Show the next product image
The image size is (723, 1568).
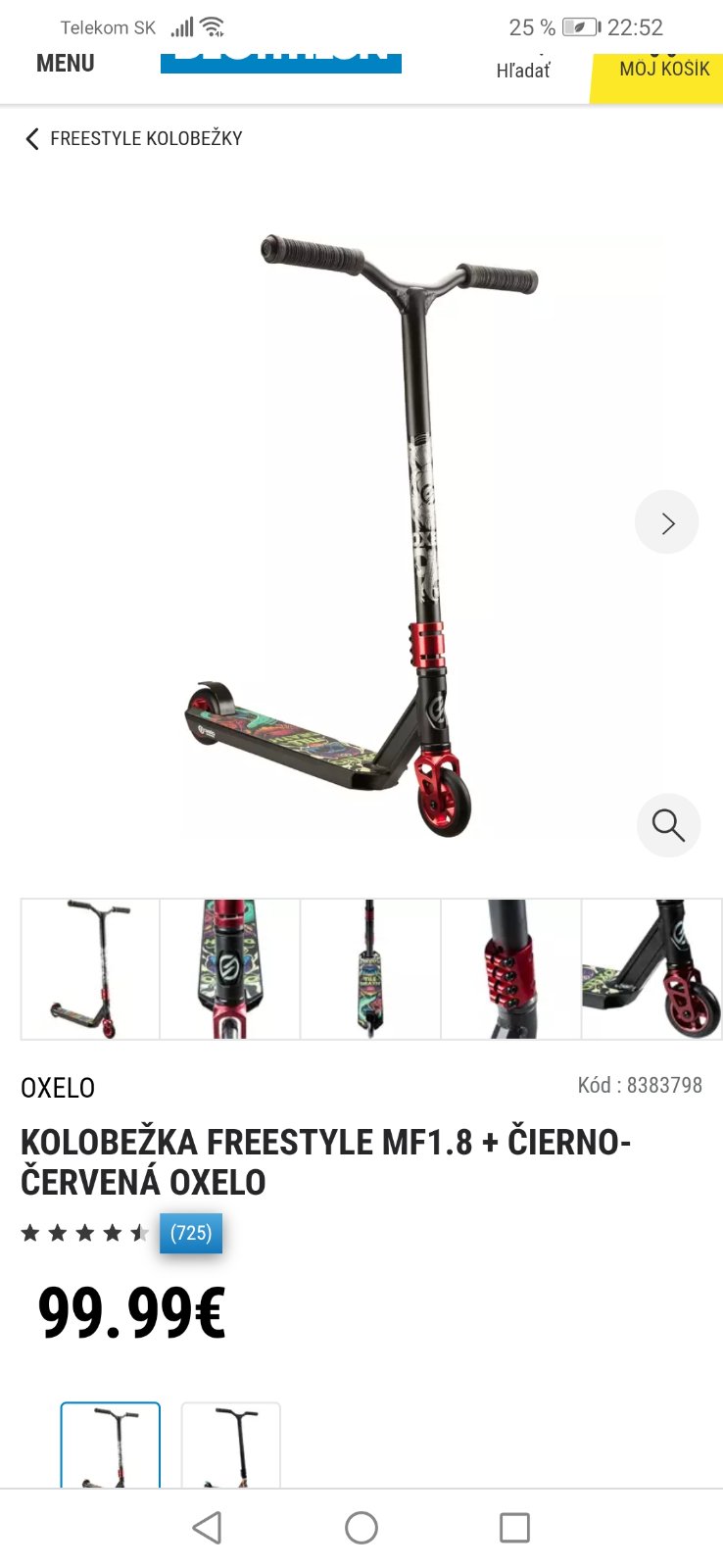(x=667, y=522)
